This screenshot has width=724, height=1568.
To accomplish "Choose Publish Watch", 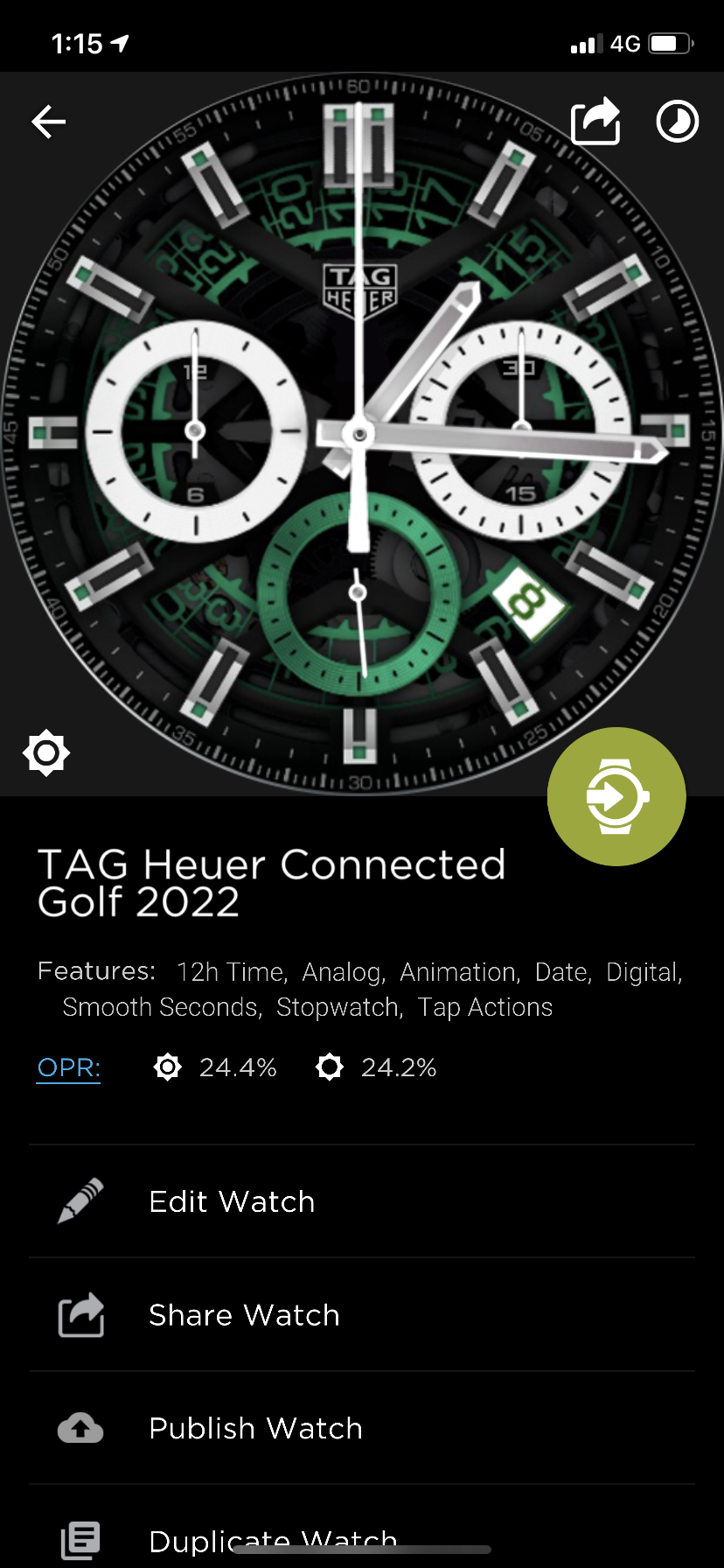I will coord(362,1428).
